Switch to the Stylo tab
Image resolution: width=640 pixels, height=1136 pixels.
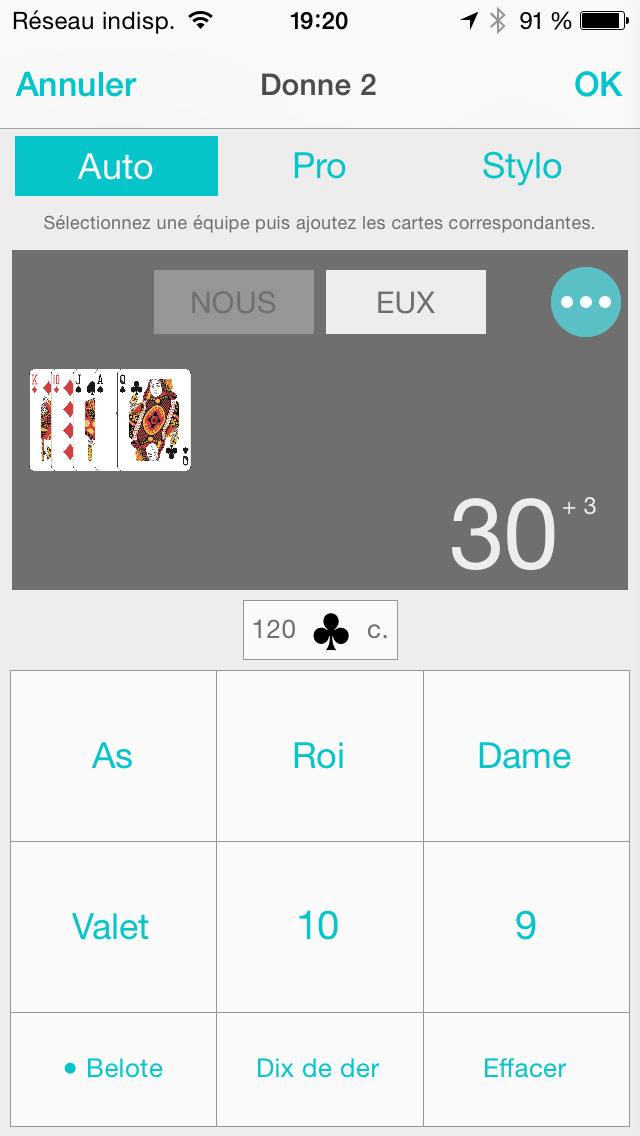pos(521,166)
